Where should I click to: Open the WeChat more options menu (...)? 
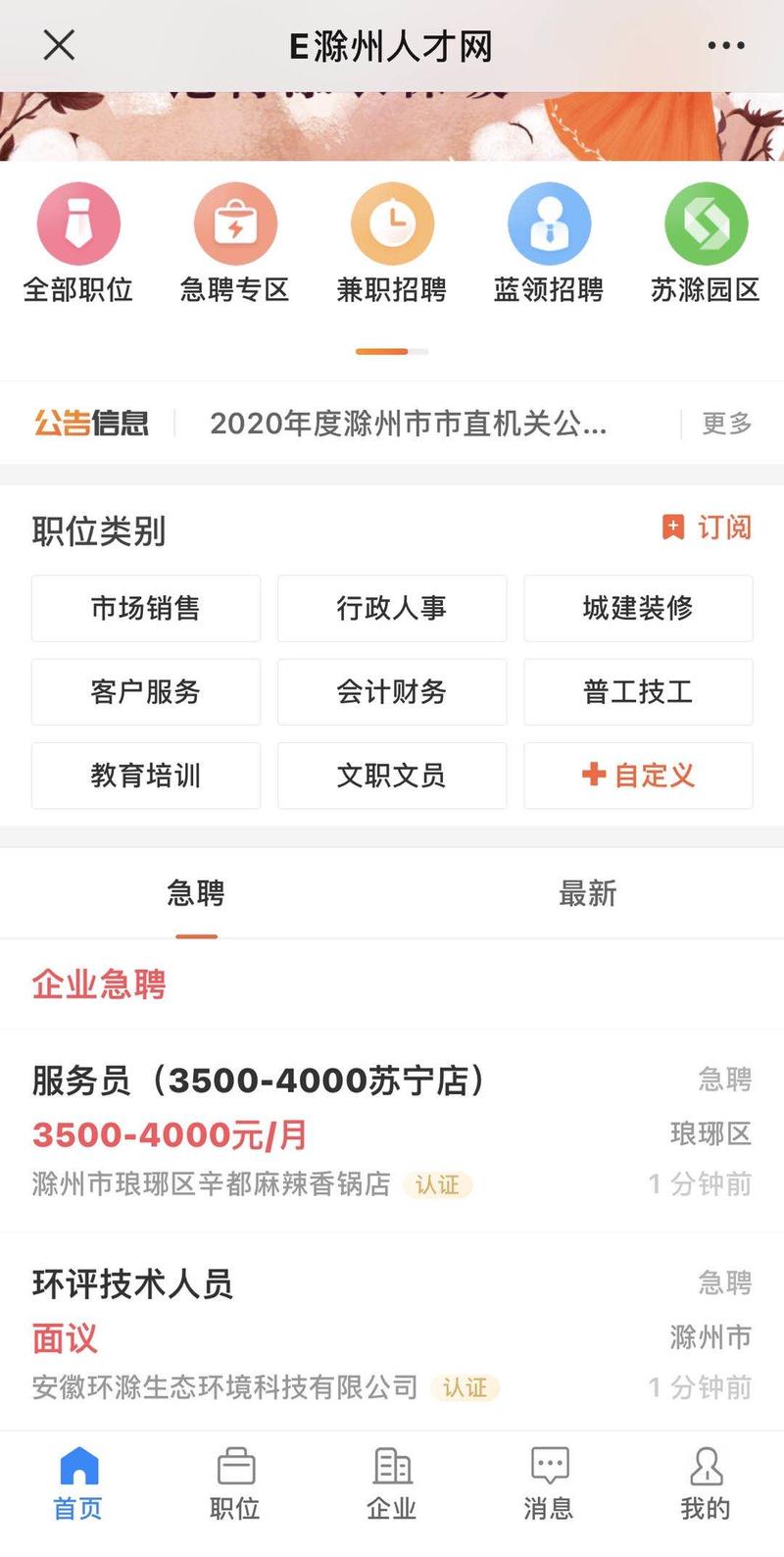coord(726,44)
